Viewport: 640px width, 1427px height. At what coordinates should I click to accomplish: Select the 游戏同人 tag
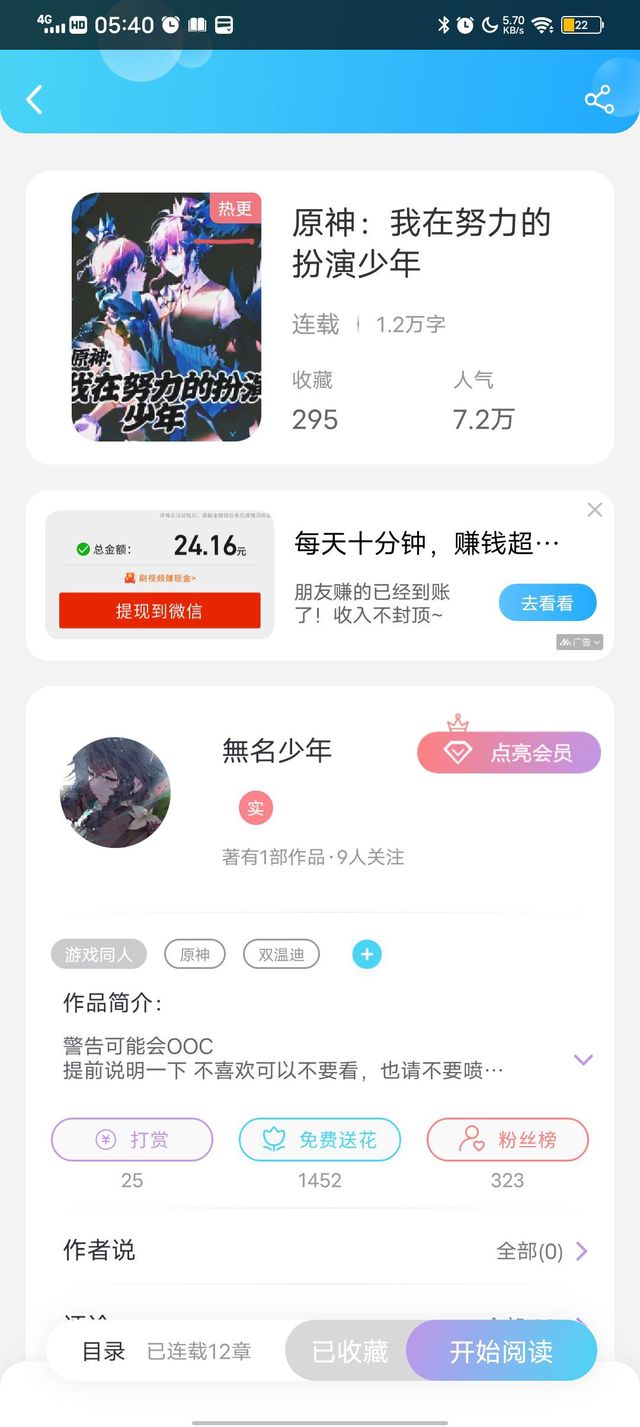coord(99,954)
